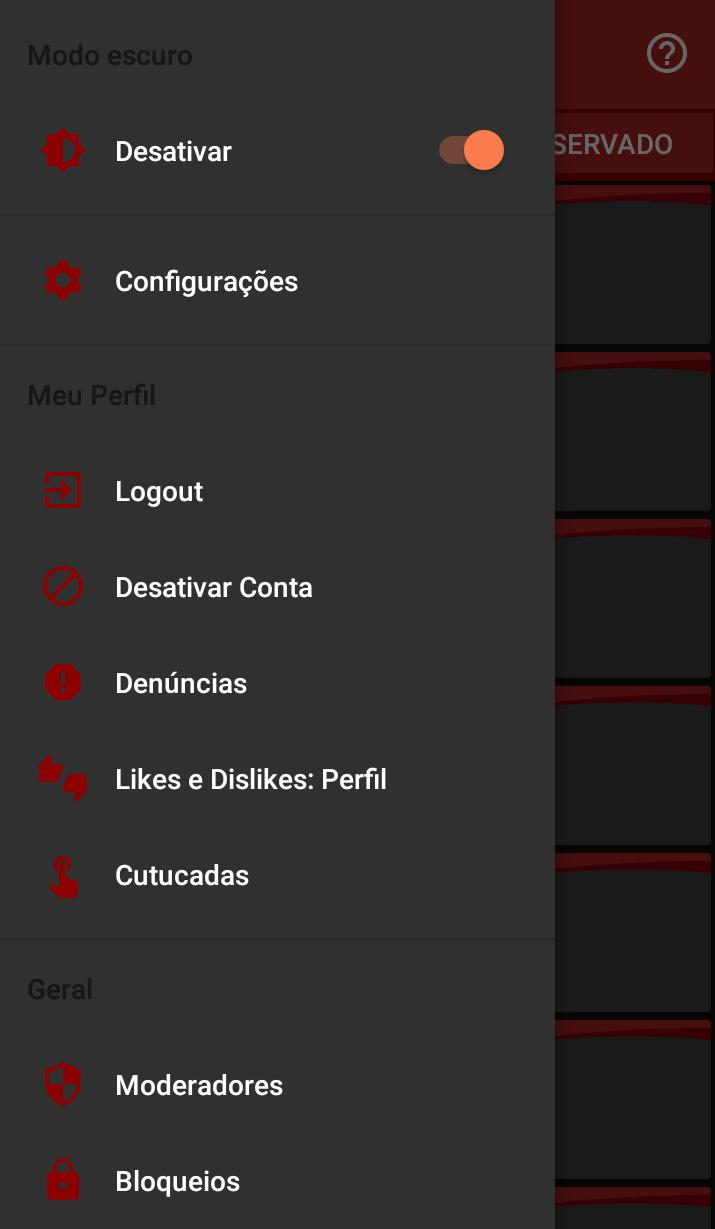Viewport: 715px width, 1229px height.
Task: View Likes e Dislikes: Perfil
Action: [250, 780]
